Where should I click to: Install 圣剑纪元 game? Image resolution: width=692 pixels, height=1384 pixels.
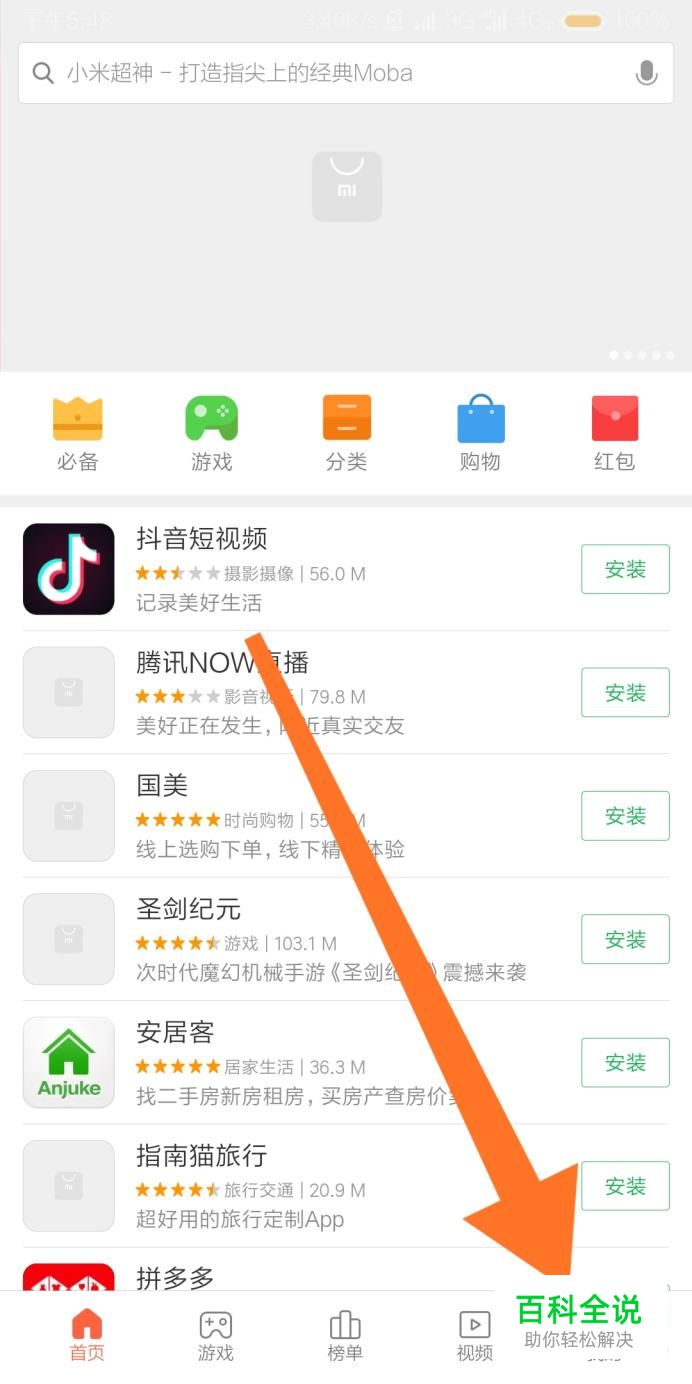(x=625, y=939)
